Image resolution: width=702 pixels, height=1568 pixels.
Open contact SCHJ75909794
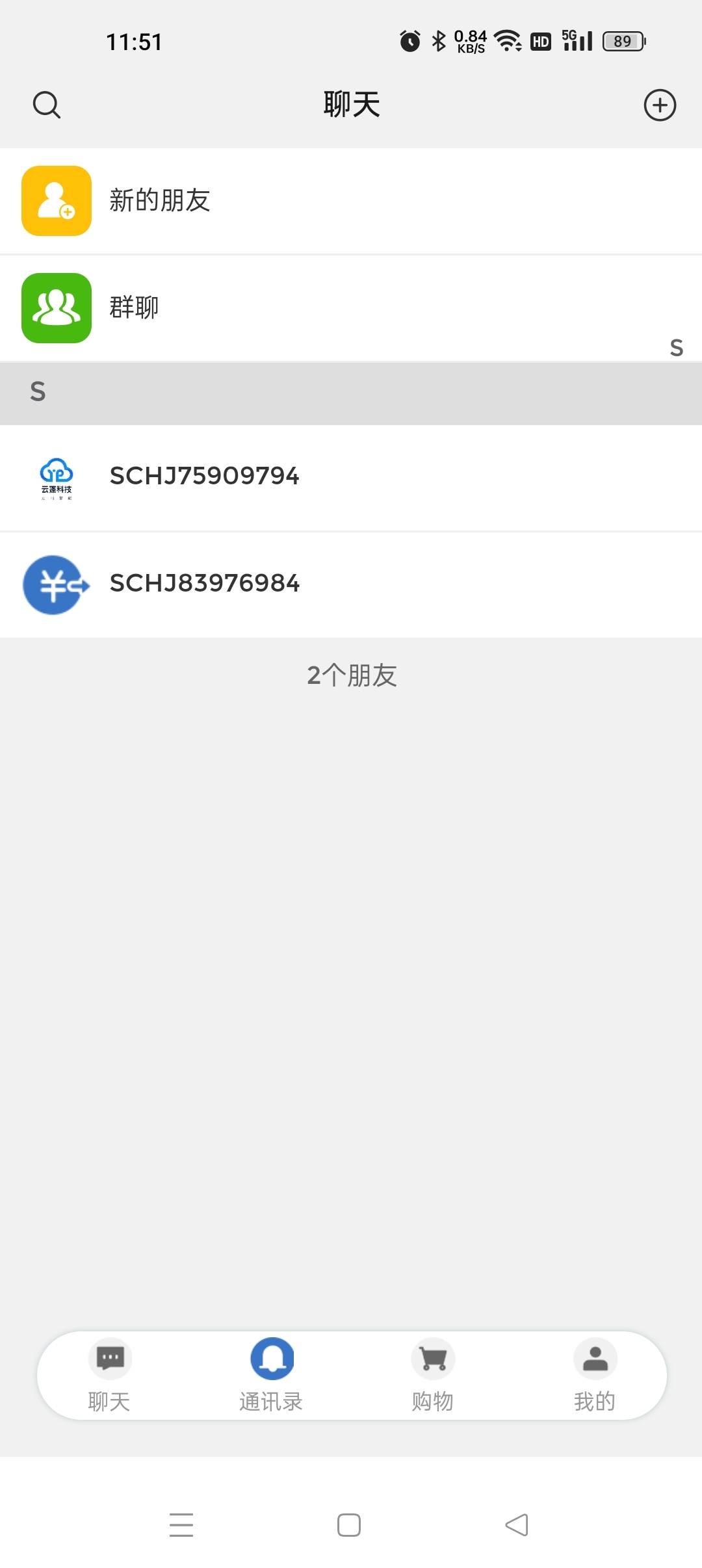click(x=351, y=477)
